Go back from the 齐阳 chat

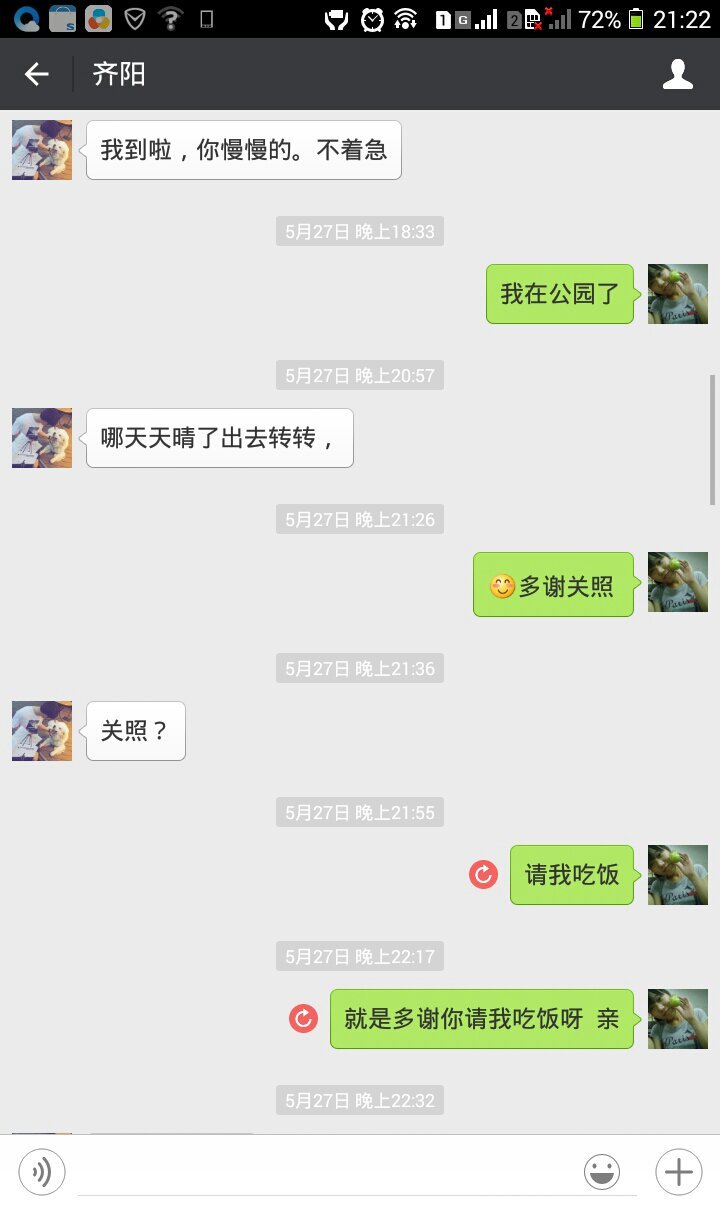[37, 74]
